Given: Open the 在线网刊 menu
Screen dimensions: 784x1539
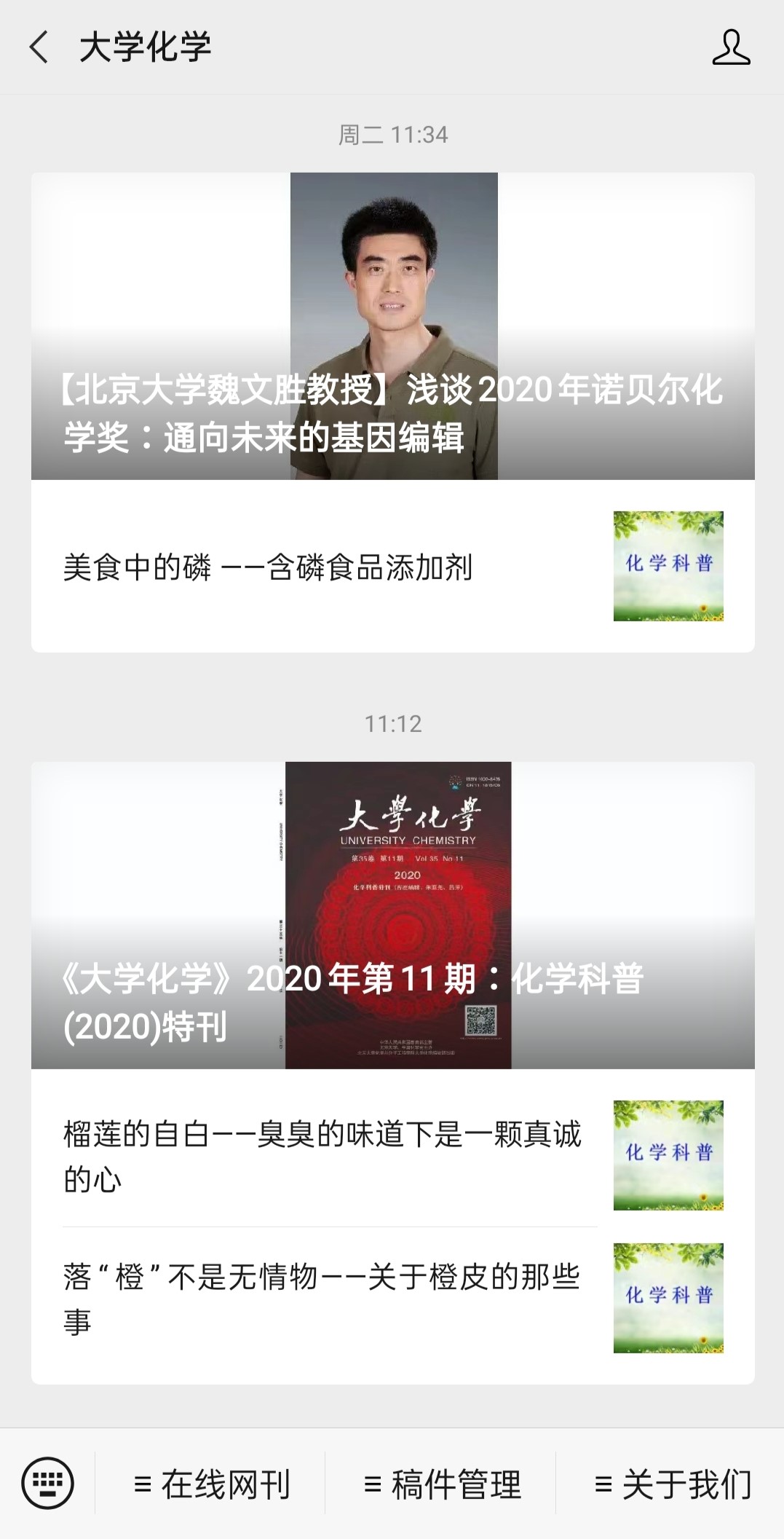Looking at the screenshot, I should [211, 1484].
